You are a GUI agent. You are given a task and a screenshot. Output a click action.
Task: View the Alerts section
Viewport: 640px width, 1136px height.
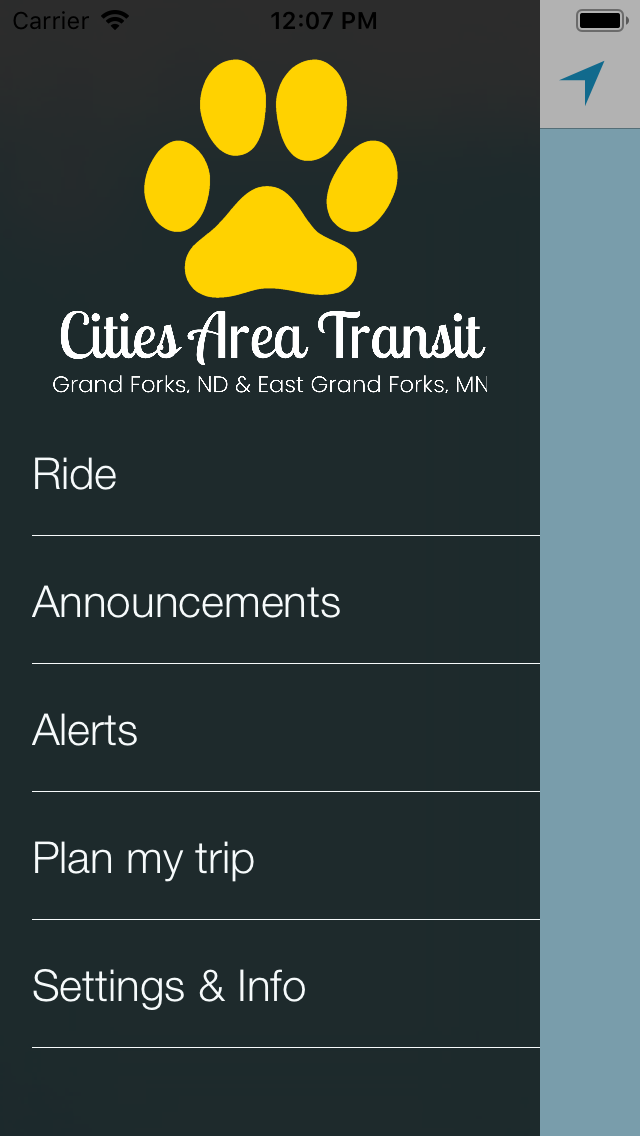tap(85, 730)
